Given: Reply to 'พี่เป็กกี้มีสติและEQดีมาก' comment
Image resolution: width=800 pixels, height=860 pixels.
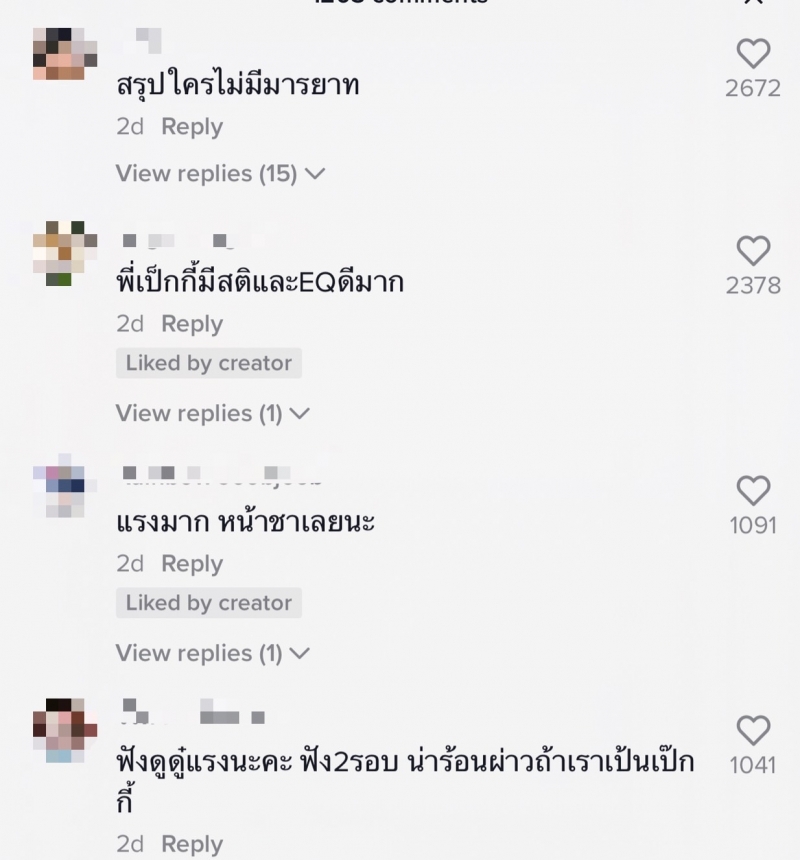Looking at the screenshot, I should pos(192,324).
